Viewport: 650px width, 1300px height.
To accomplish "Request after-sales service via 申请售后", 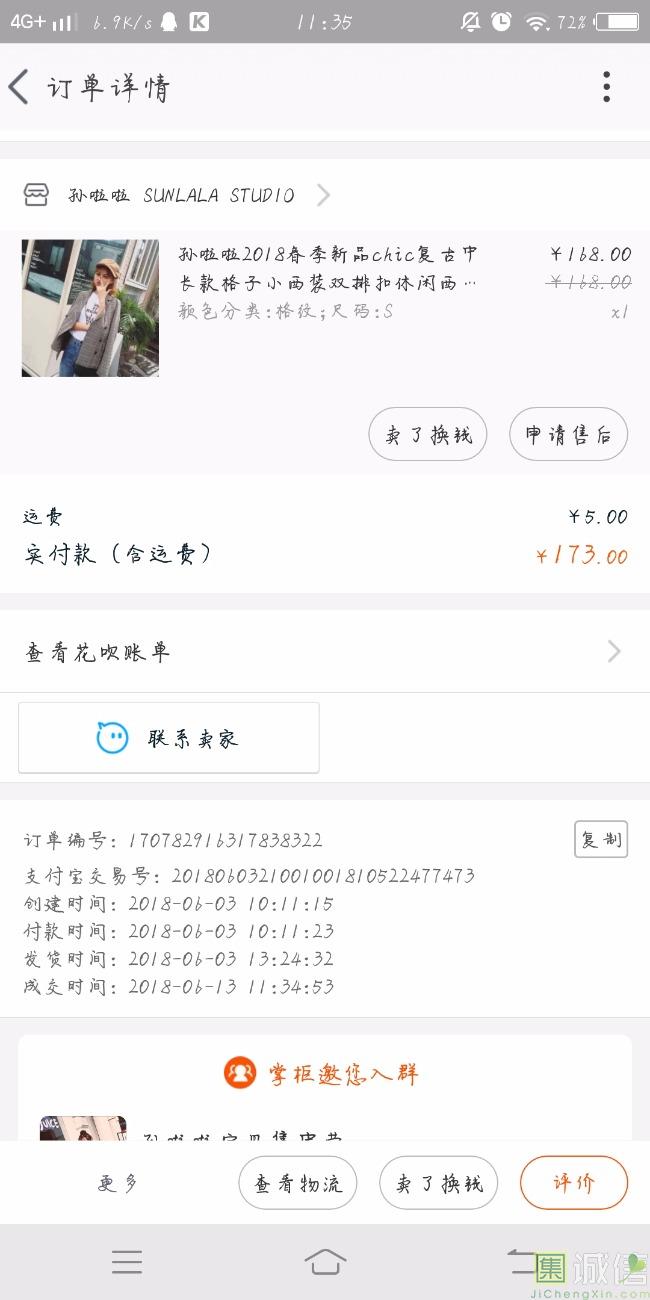I will [568, 434].
